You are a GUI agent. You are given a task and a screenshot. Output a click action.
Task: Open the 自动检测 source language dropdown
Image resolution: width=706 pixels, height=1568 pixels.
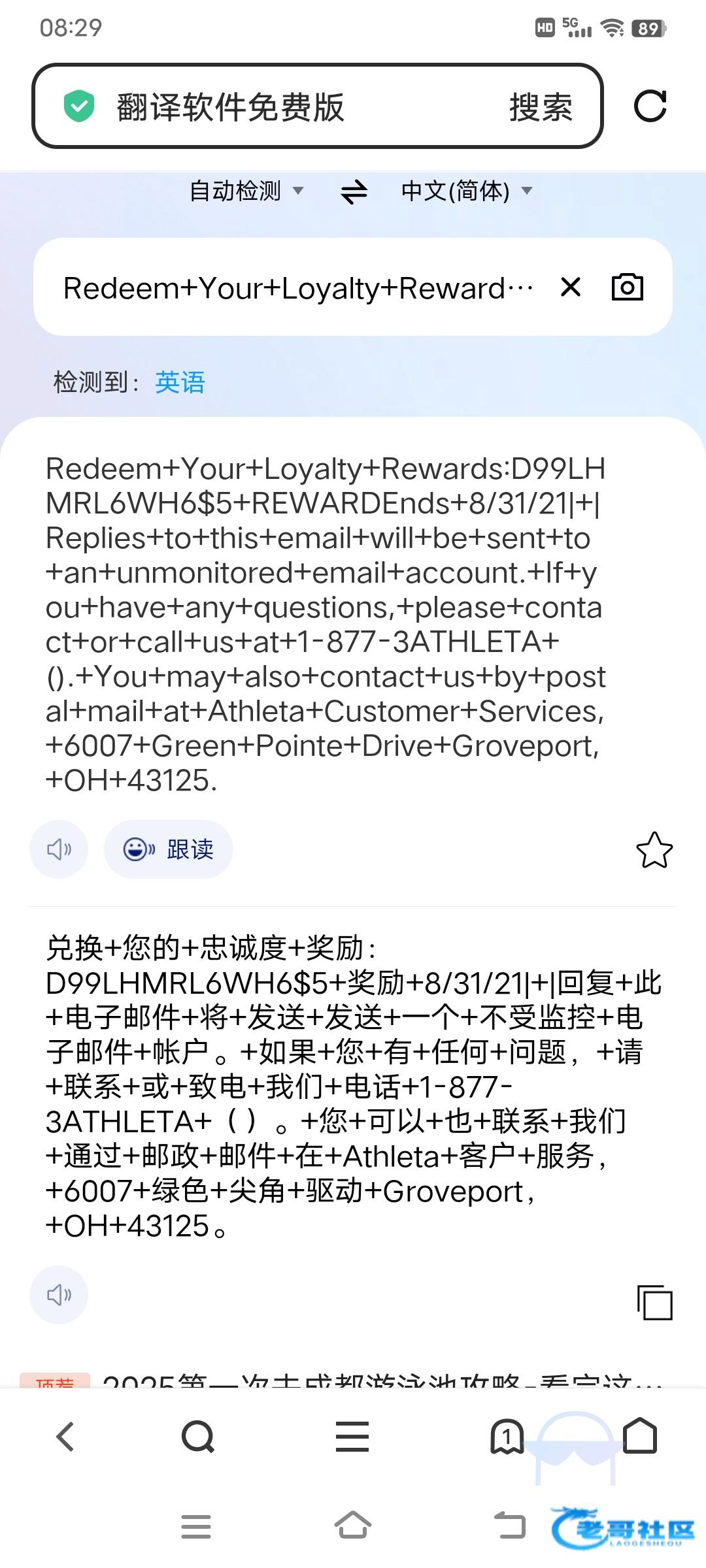246,191
